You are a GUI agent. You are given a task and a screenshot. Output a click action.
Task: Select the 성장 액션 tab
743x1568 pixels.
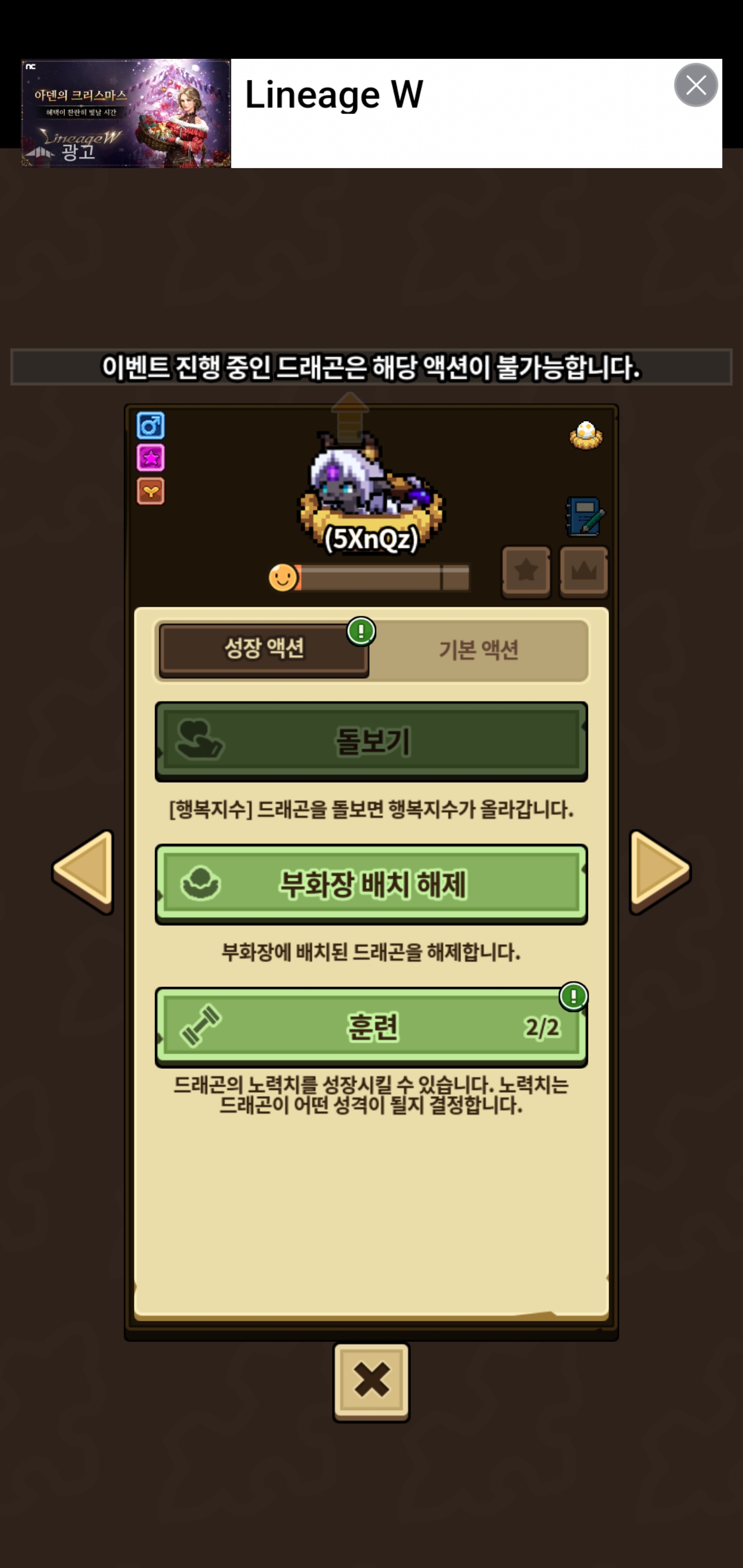click(x=264, y=649)
